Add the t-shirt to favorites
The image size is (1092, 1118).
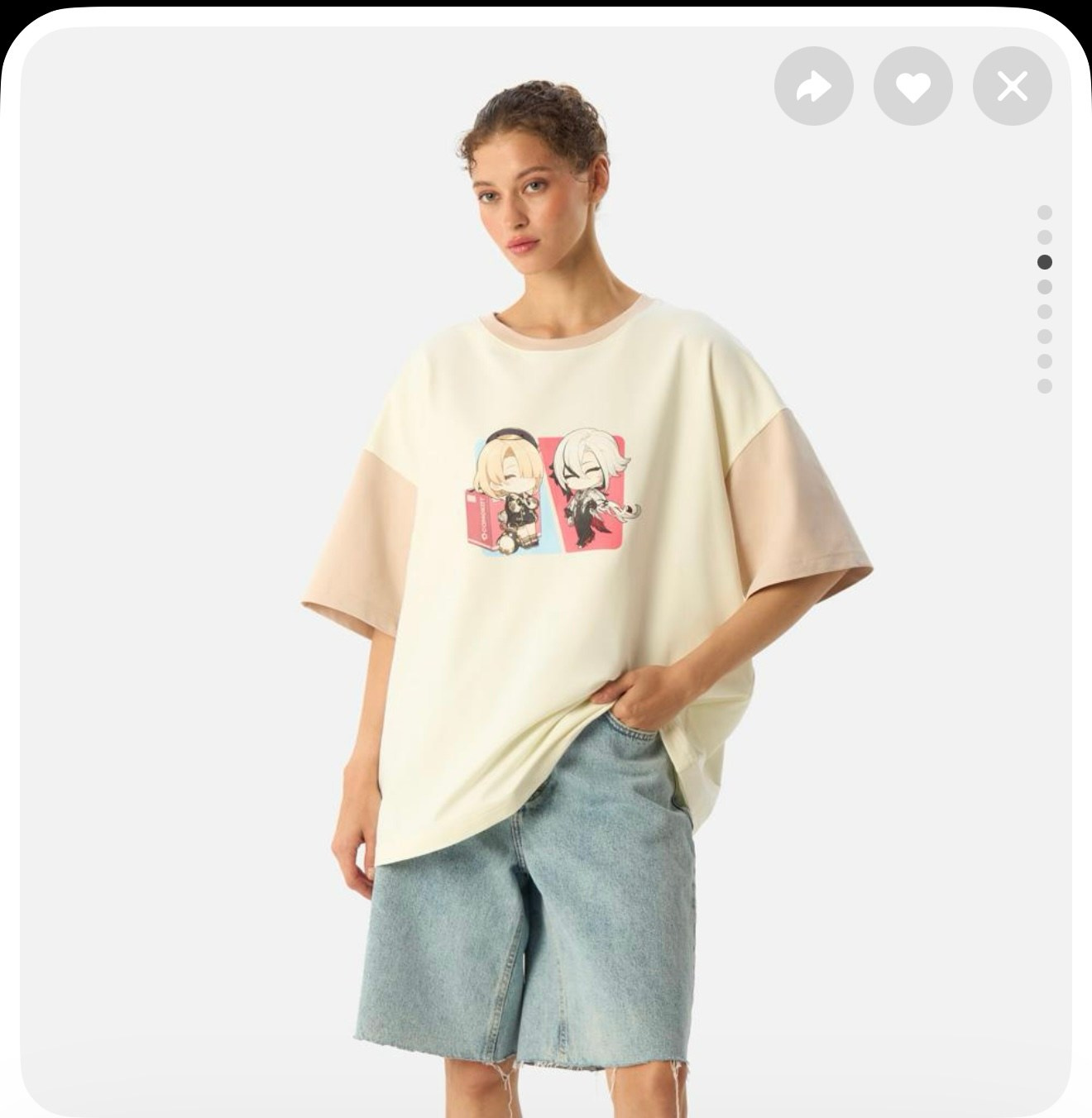(x=912, y=86)
